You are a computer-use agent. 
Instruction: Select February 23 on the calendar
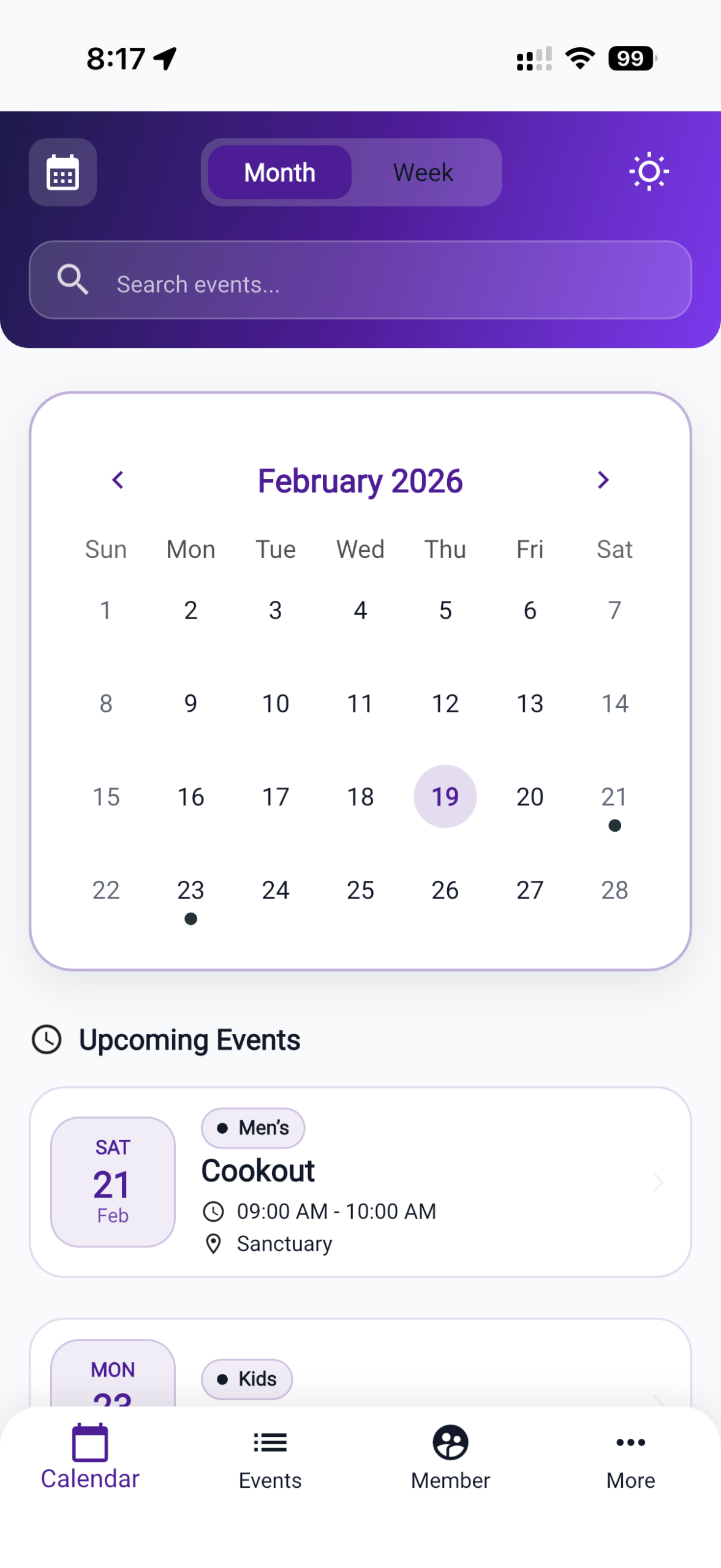click(191, 890)
